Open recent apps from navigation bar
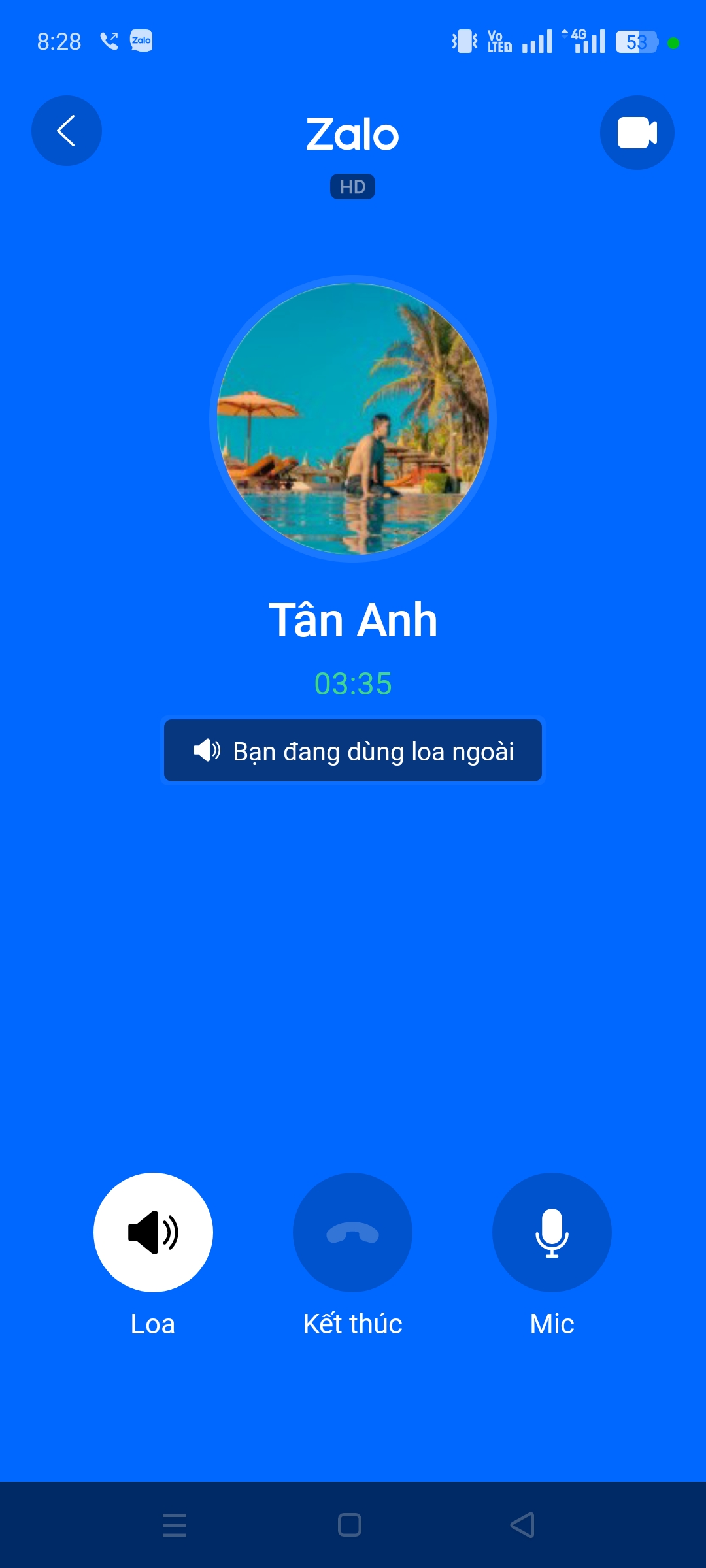Viewport: 706px width, 1568px height. (x=175, y=1525)
